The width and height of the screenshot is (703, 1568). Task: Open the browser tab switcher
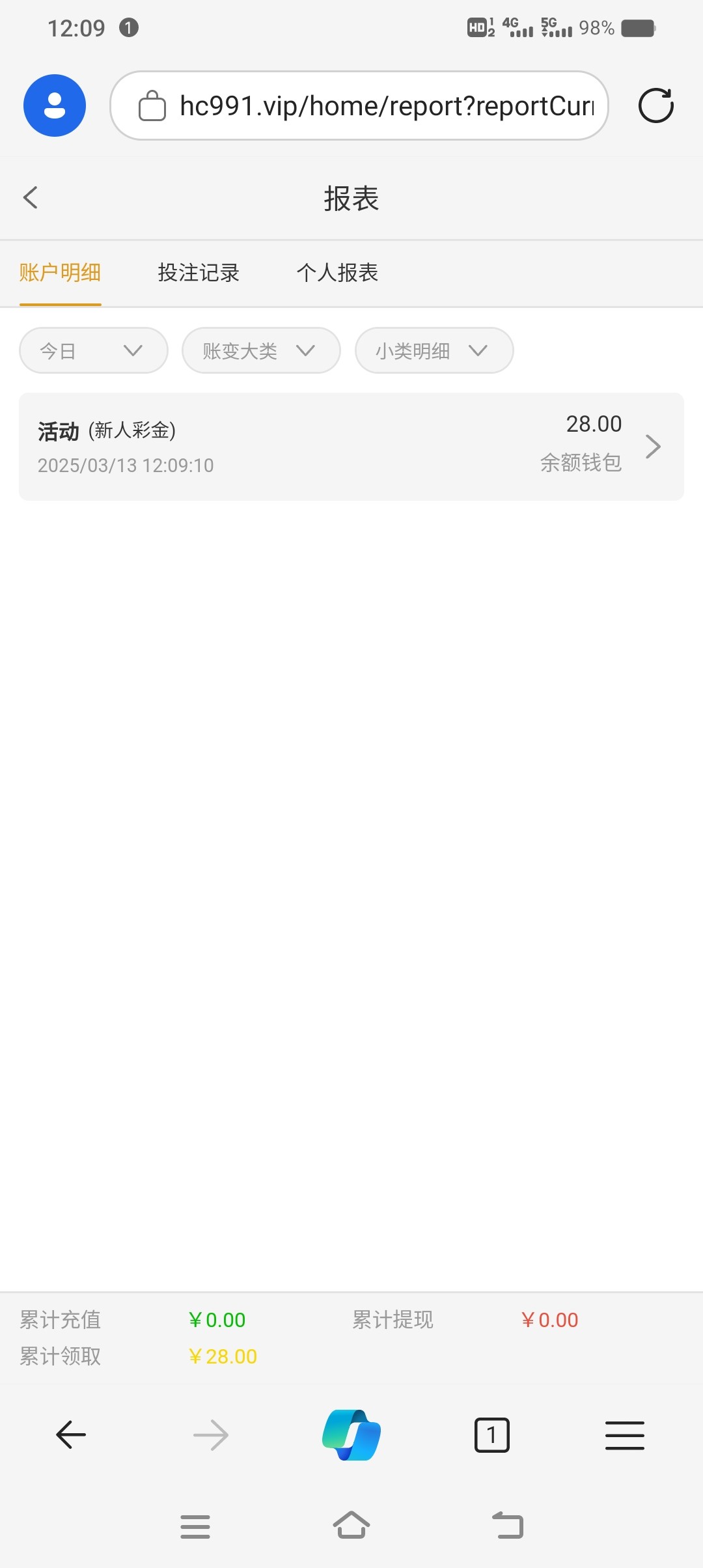click(492, 1435)
